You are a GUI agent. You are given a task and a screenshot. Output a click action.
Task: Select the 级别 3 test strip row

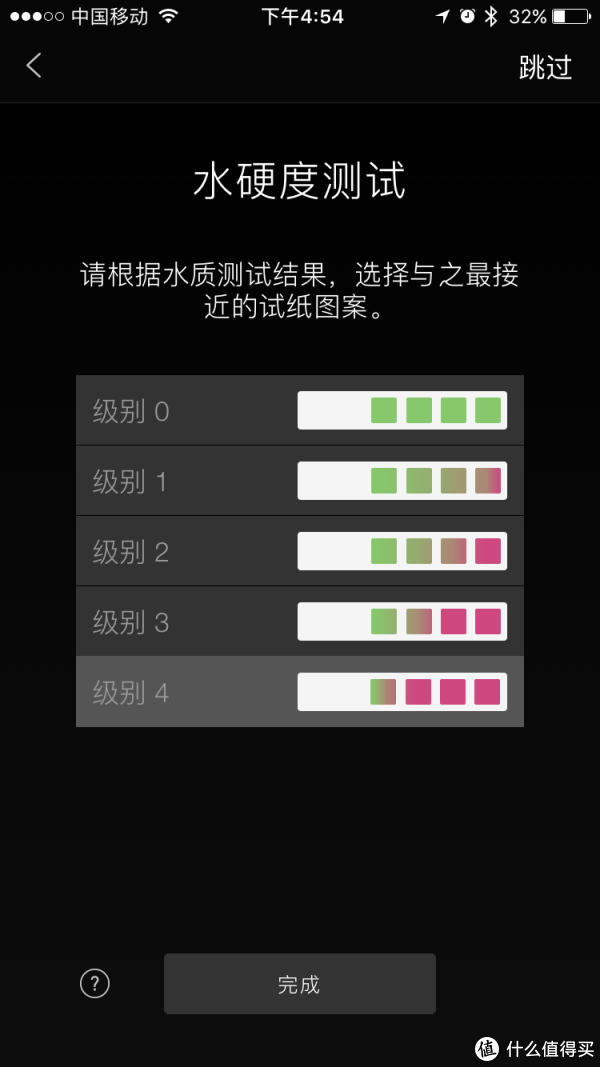(300, 621)
